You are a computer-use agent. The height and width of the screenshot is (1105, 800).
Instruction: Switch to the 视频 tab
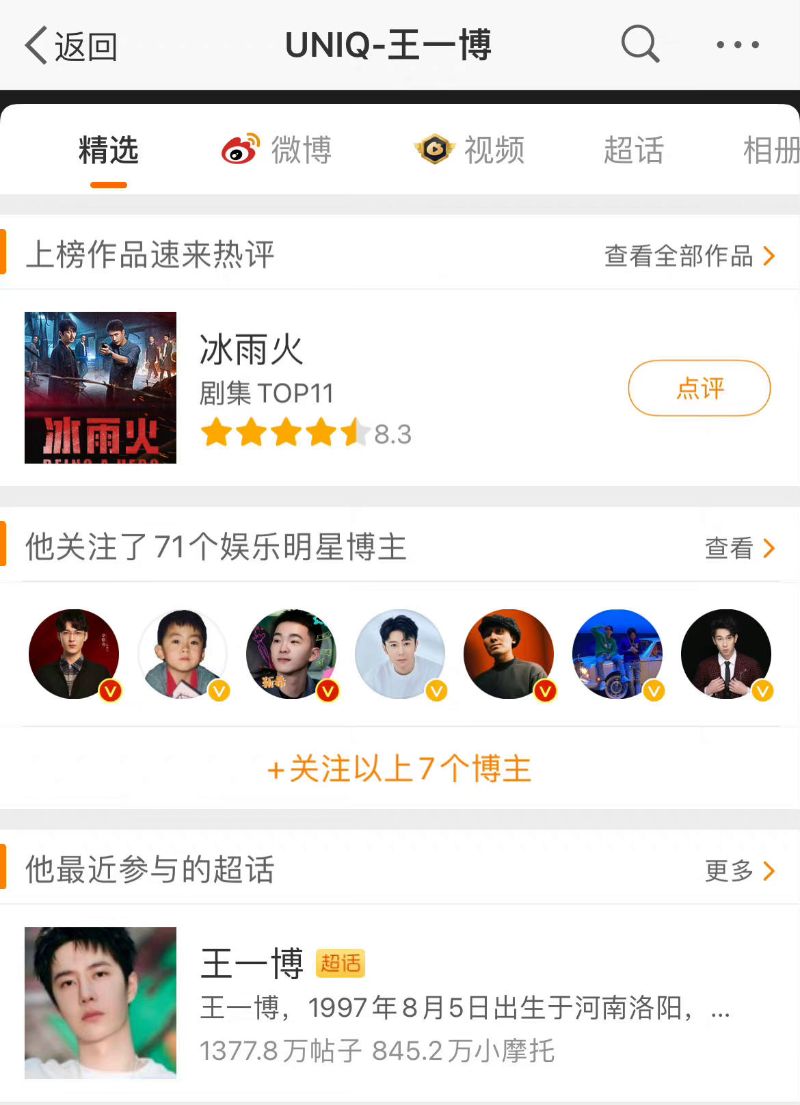[x=470, y=150]
